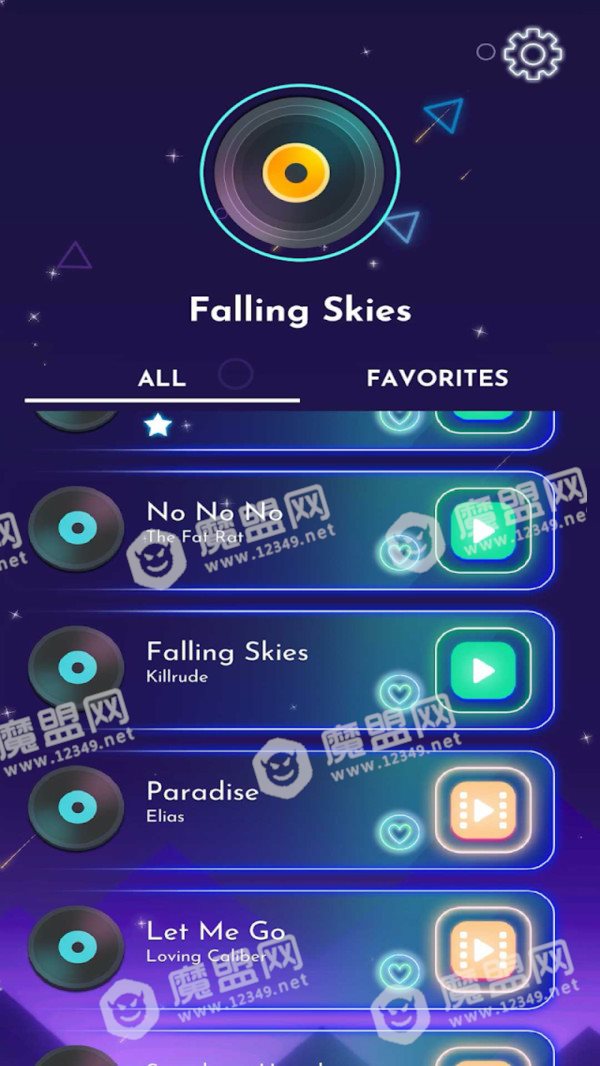Select the ALL tab
Screen dimensions: 600x1066
point(162,379)
